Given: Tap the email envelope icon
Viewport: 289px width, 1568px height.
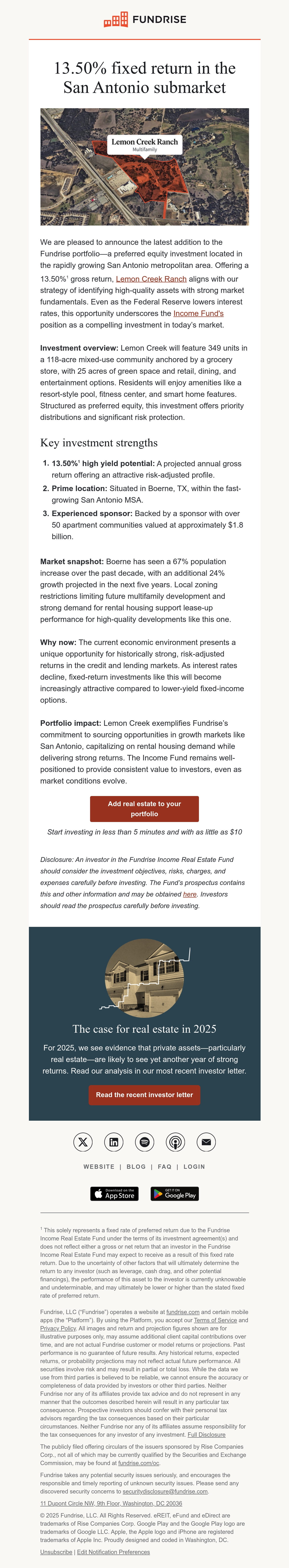Looking at the screenshot, I should (x=206, y=1142).
